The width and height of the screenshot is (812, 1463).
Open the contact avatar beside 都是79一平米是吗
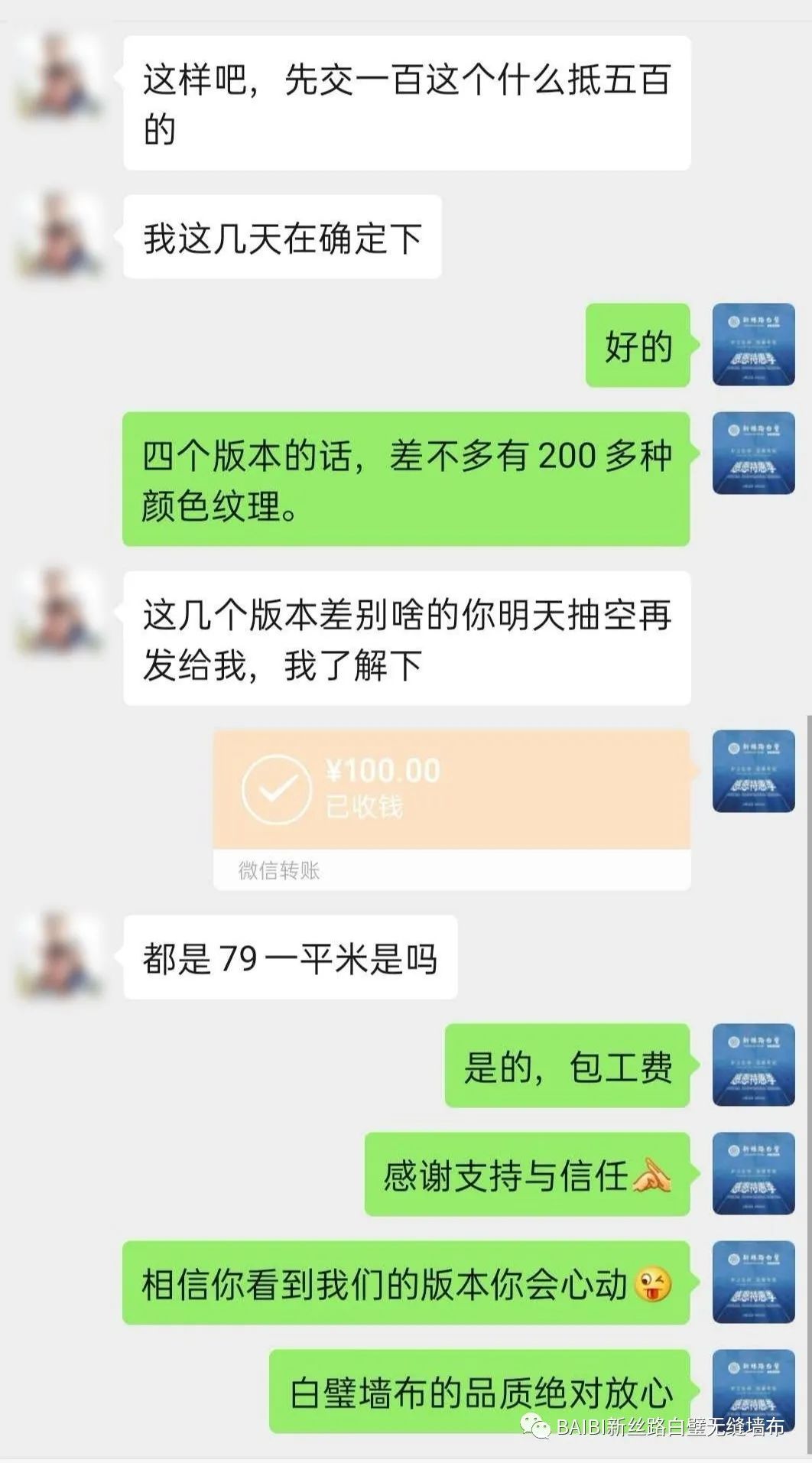coord(60,956)
